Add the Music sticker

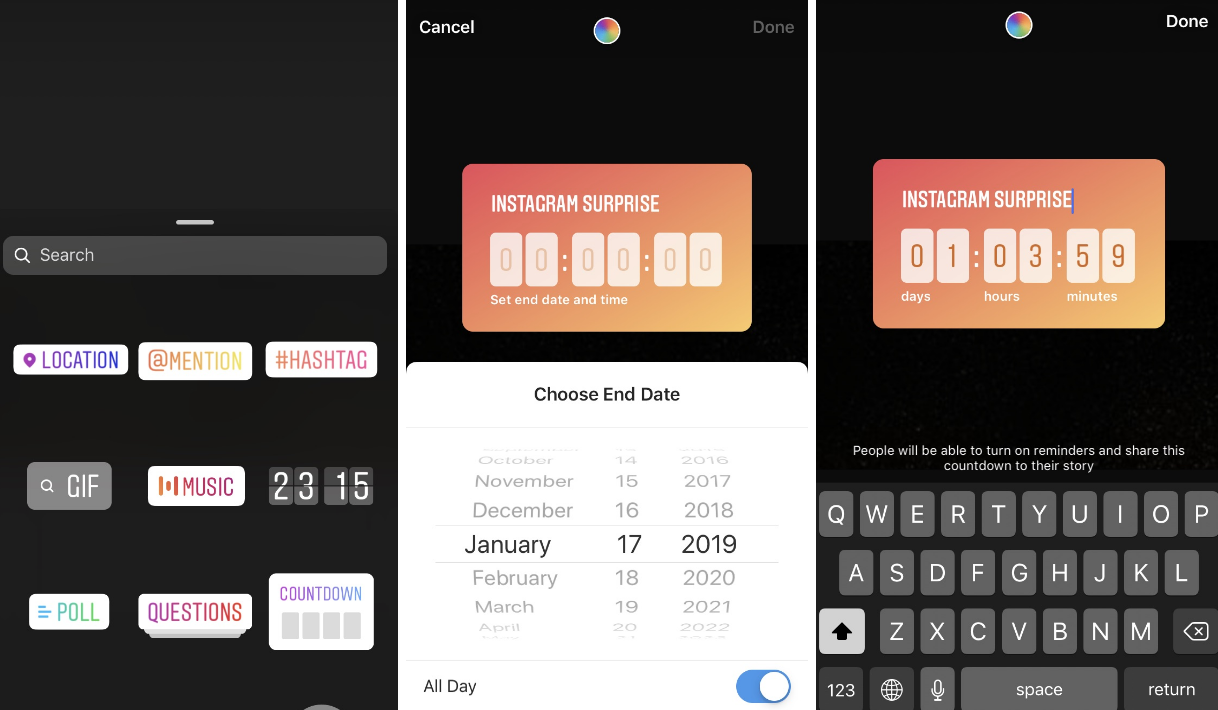[x=196, y=486]
